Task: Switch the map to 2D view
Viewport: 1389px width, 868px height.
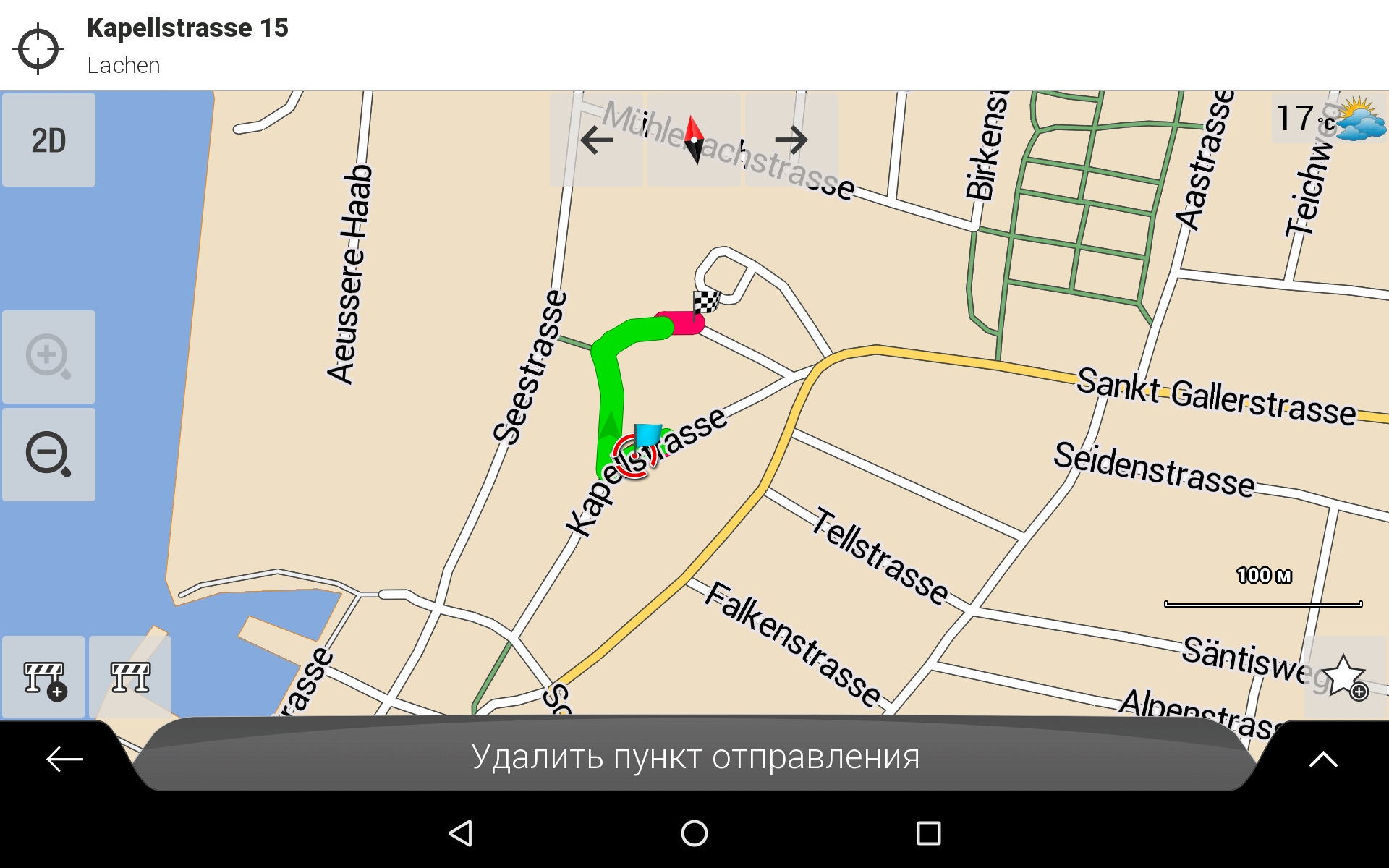Action: coord(48,140)
